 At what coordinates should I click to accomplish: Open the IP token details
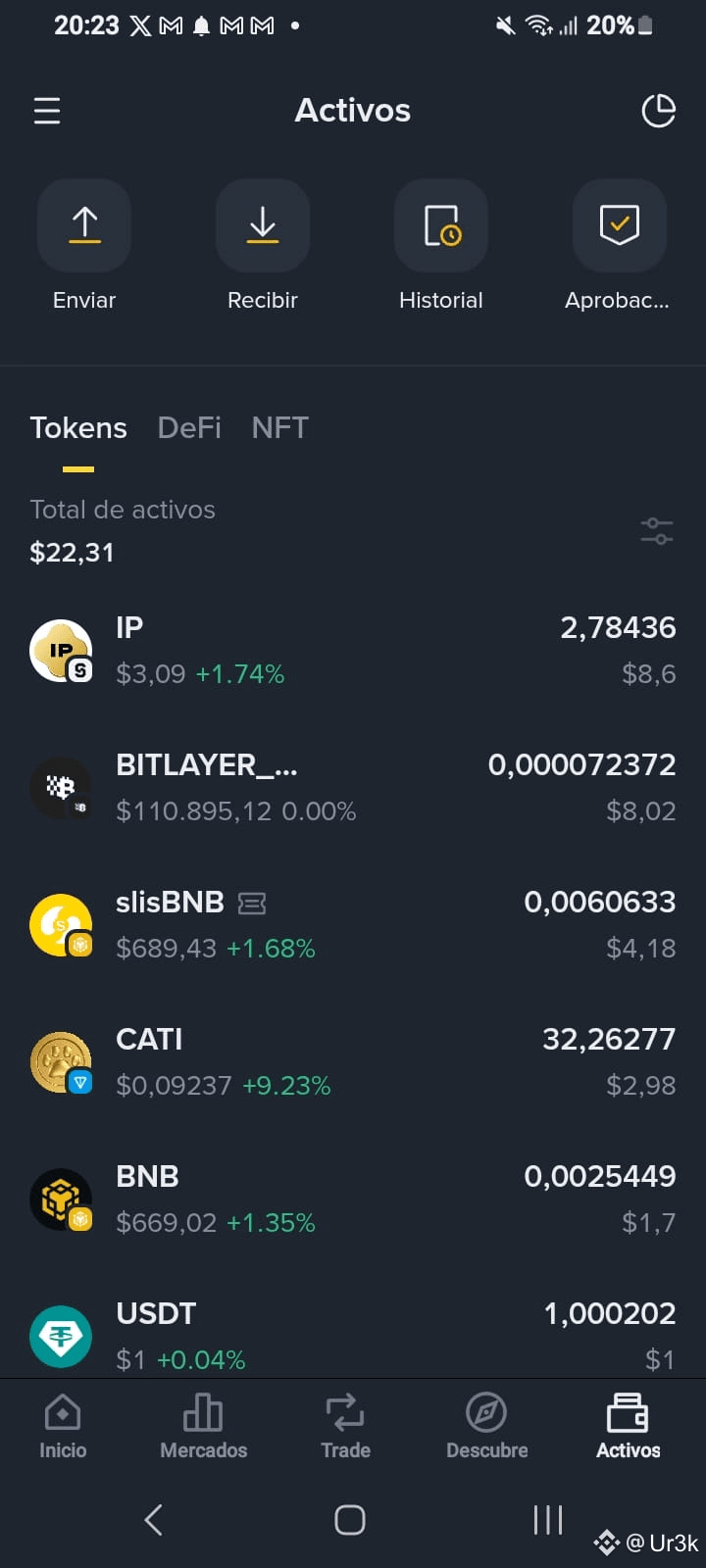pyautogui.click(x=353, y=650)
